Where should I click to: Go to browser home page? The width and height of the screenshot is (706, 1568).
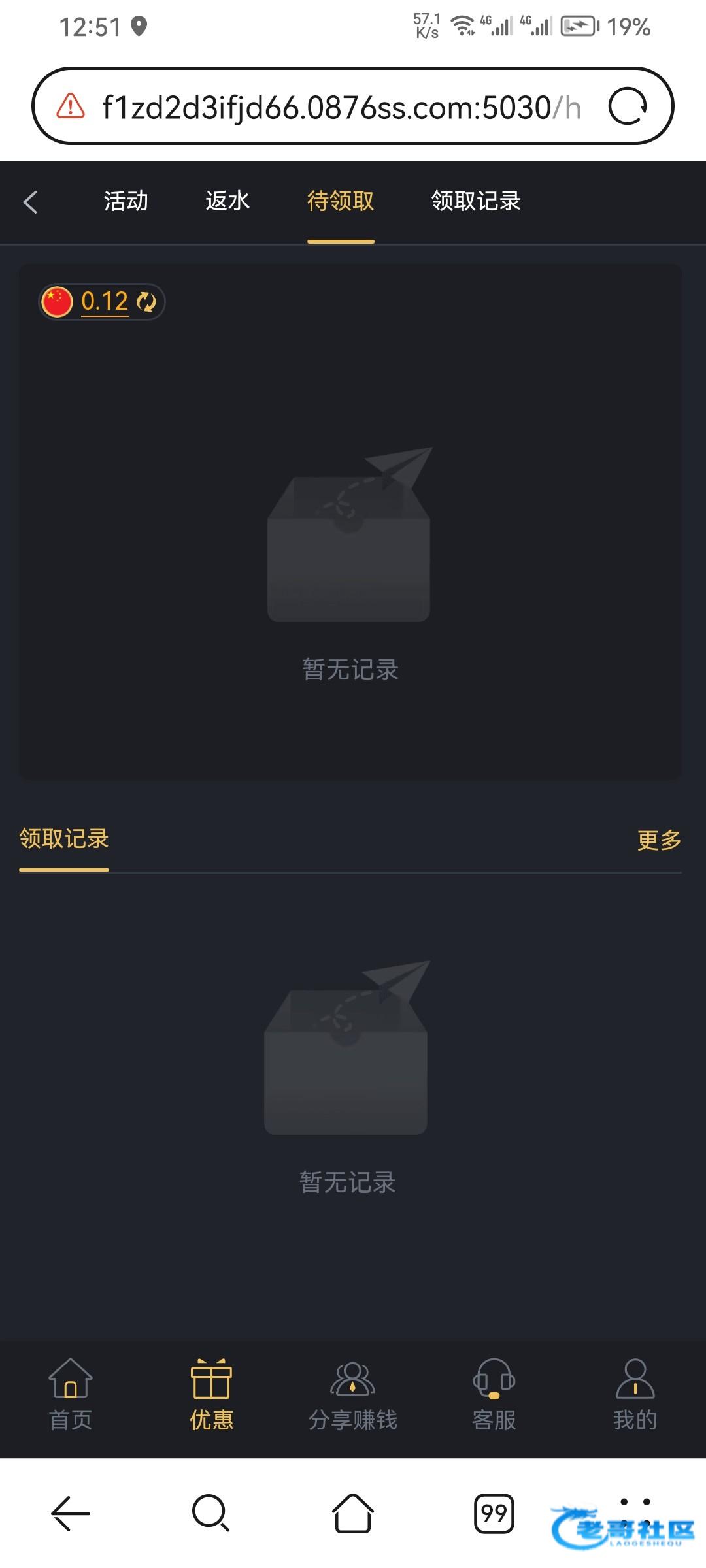[x=353, y=1513]
